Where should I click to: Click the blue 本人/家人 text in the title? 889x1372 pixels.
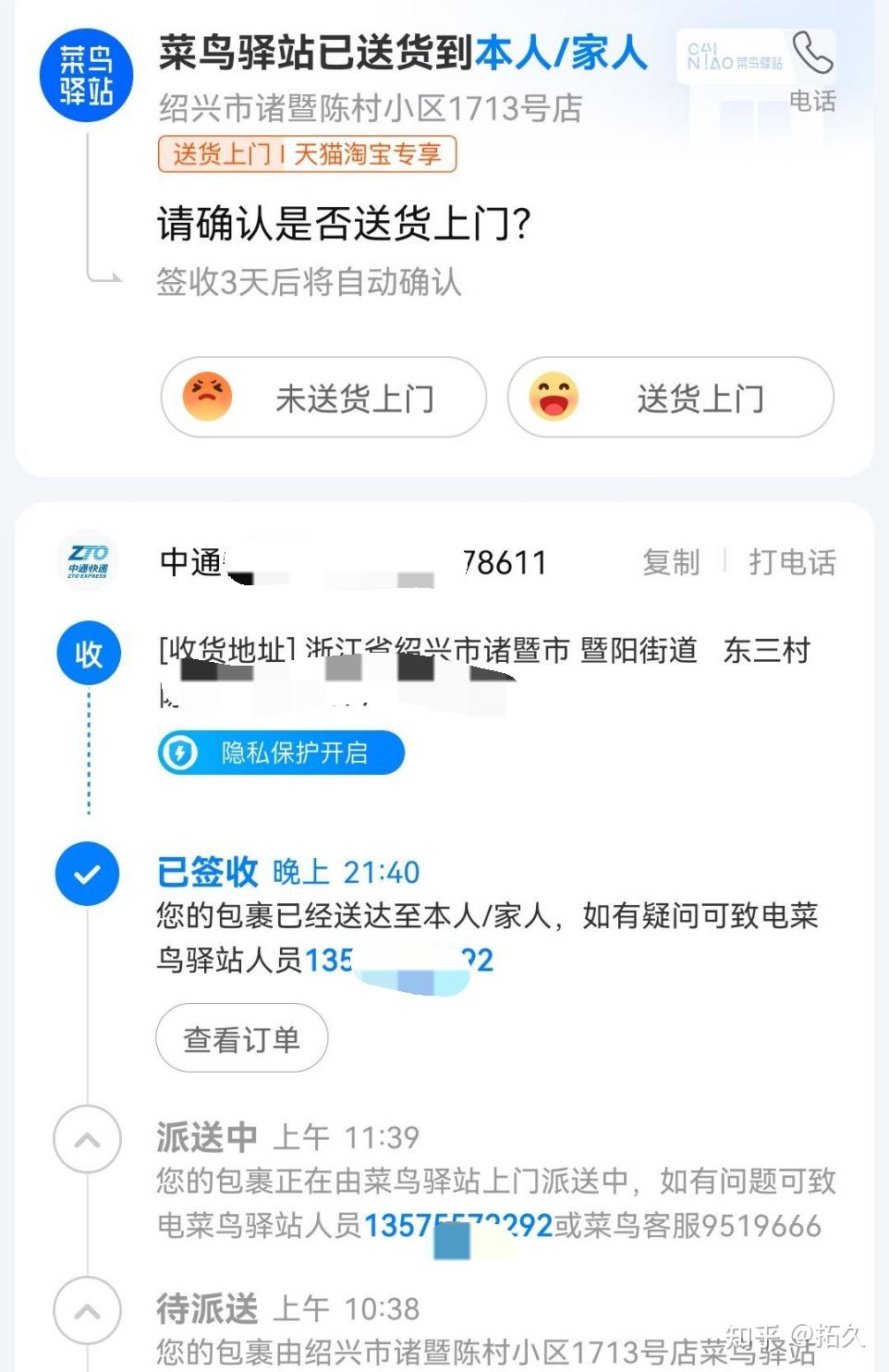(x=562, y=55)
